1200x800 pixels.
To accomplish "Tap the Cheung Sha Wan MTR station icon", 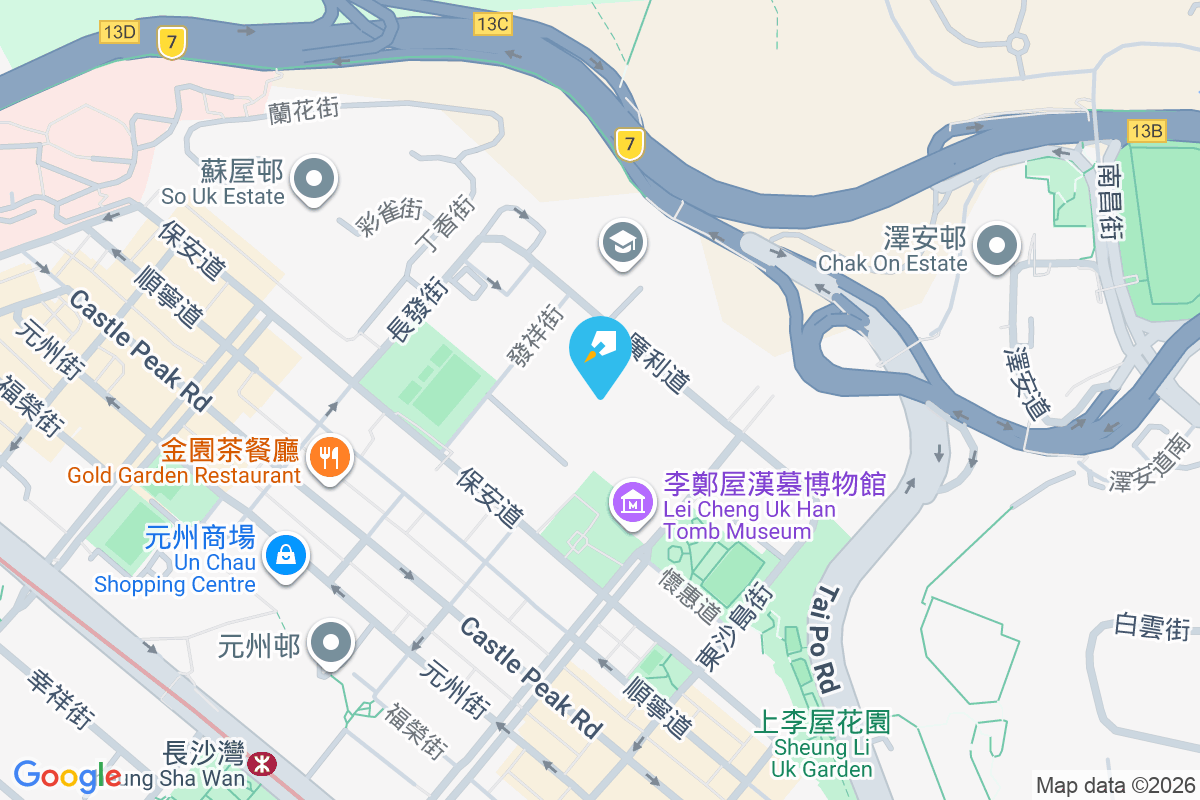I will pyautogui.click(x=262, y=765).
